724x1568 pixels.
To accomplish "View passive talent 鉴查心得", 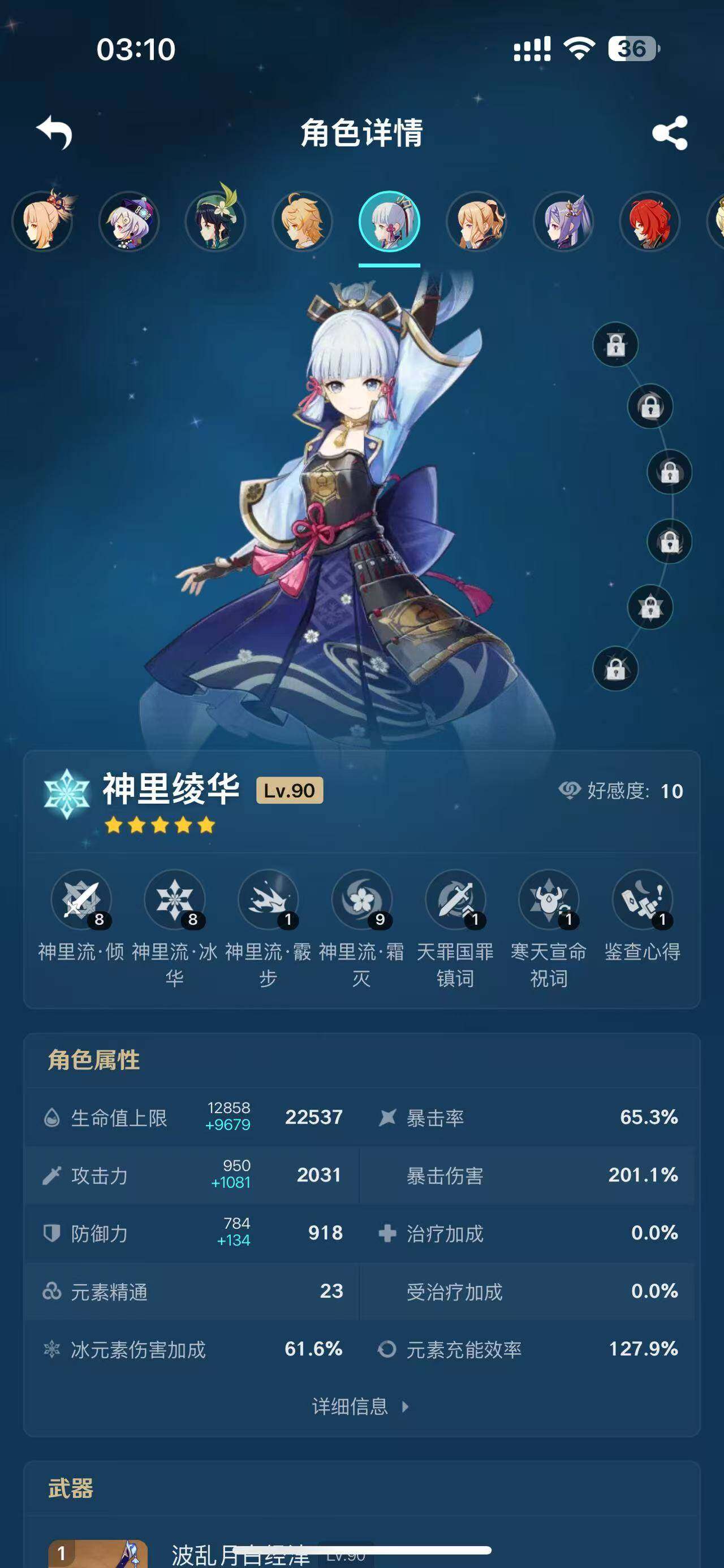I will click(642, 900).
